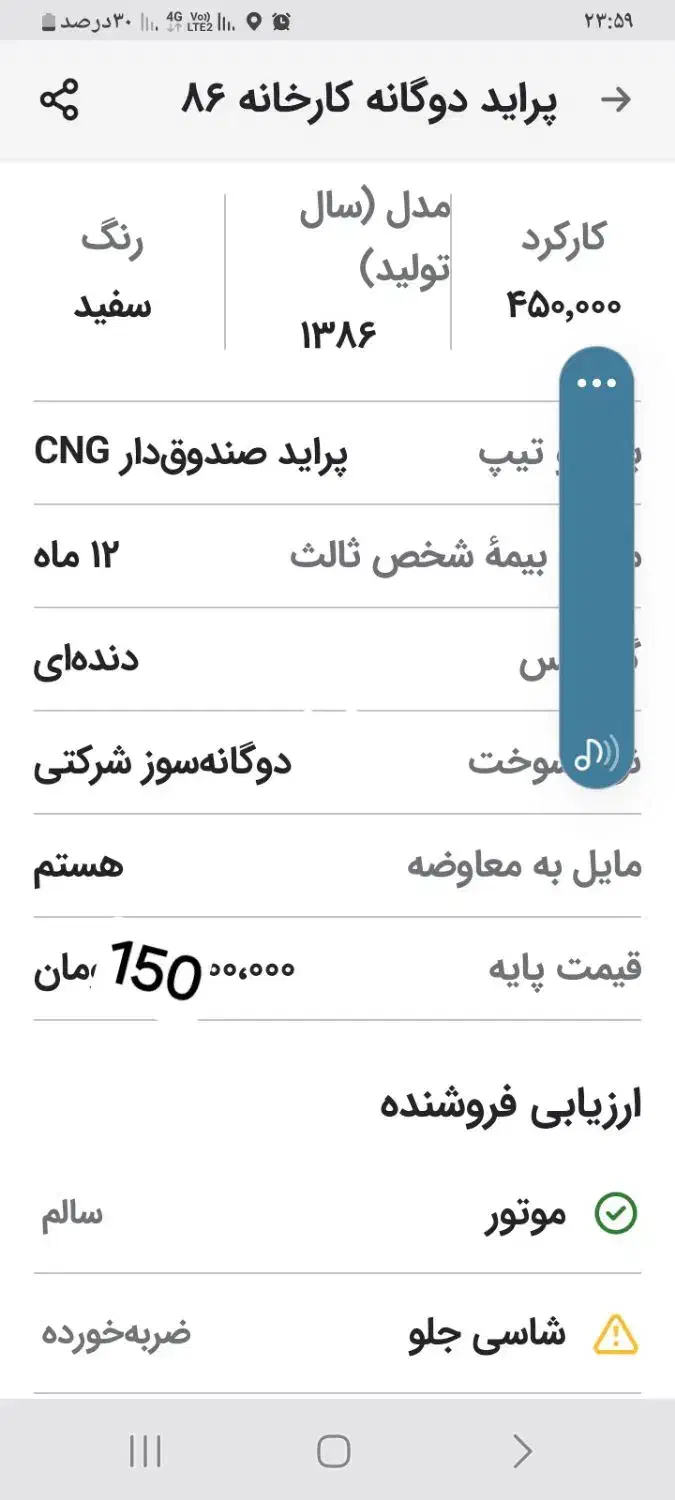
Task: Open the floating panel's three-dot menu
Action: tap(597, 383)
